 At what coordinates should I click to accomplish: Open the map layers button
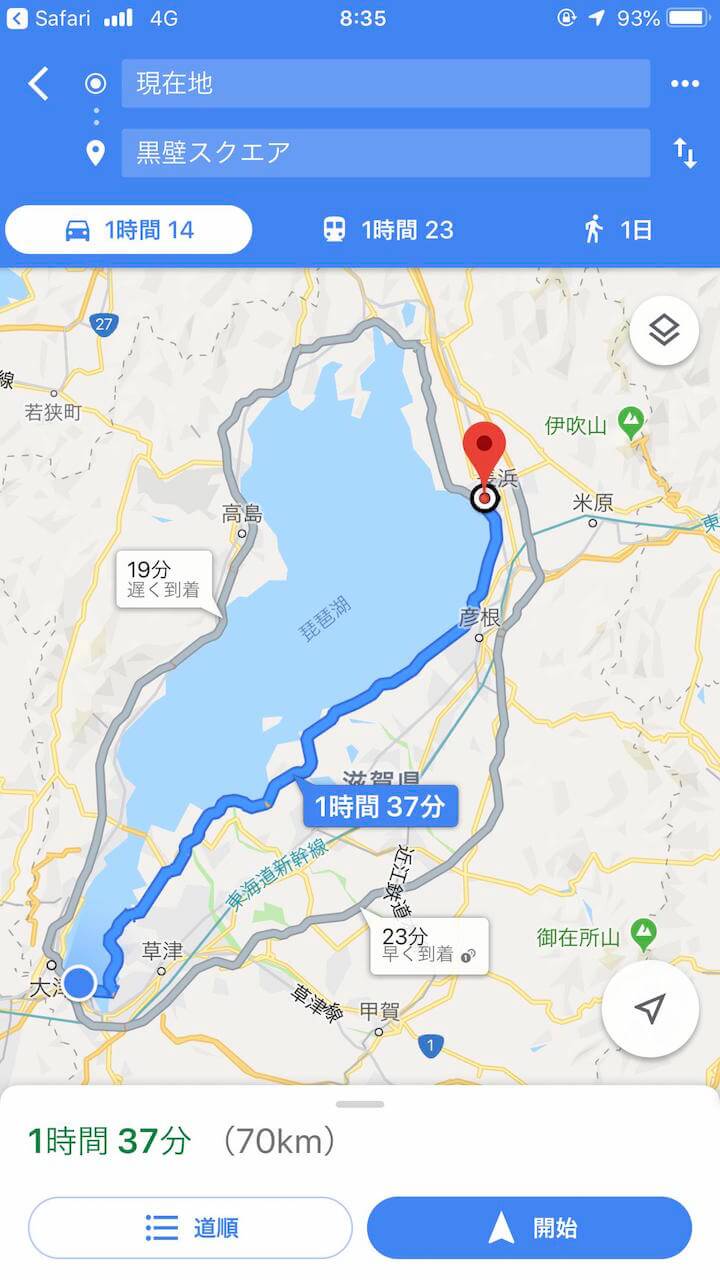[664, 330]
